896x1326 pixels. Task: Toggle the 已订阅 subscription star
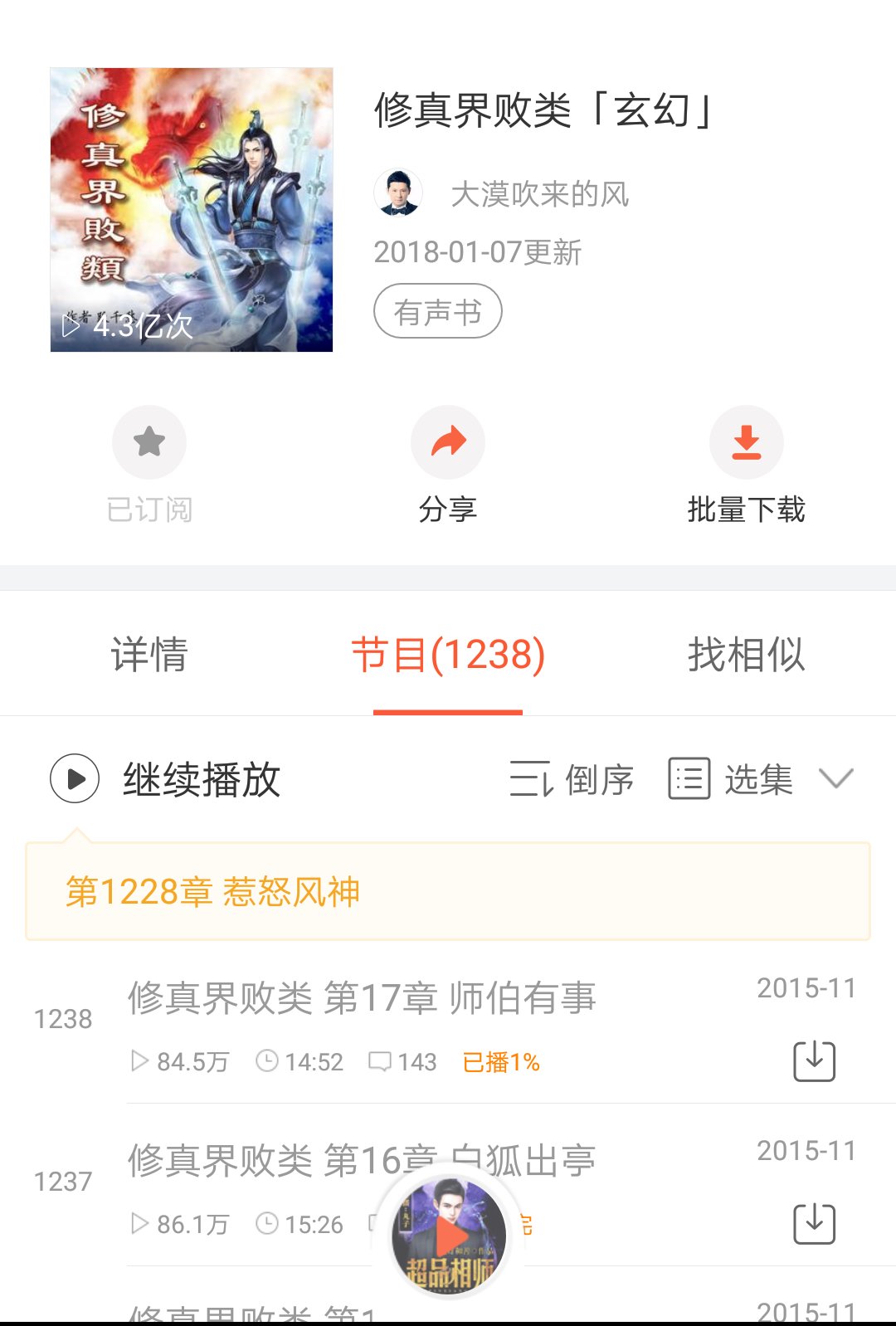click(x=149, y=442)
